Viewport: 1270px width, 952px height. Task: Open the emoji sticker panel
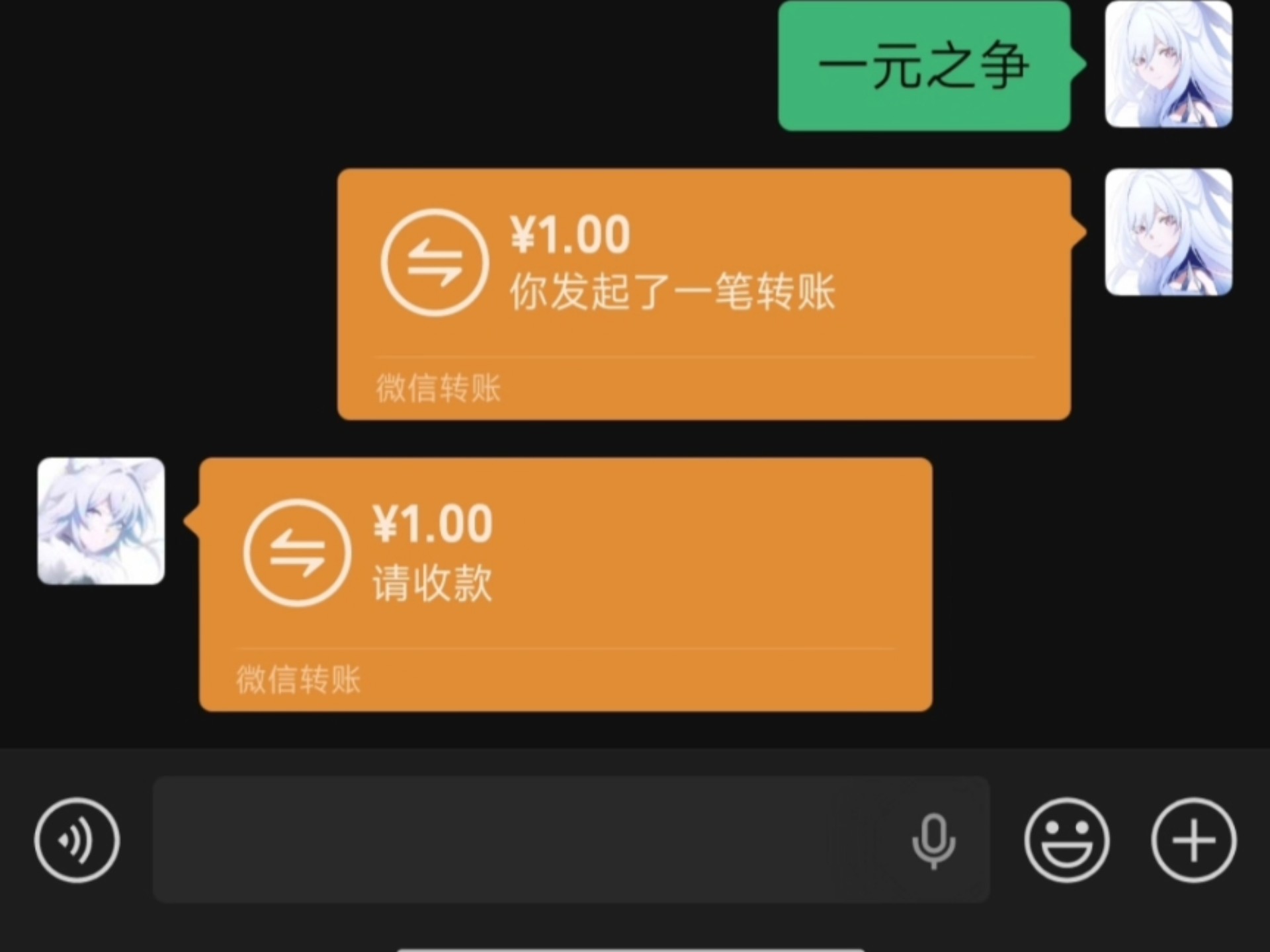tap(1066, 840)
